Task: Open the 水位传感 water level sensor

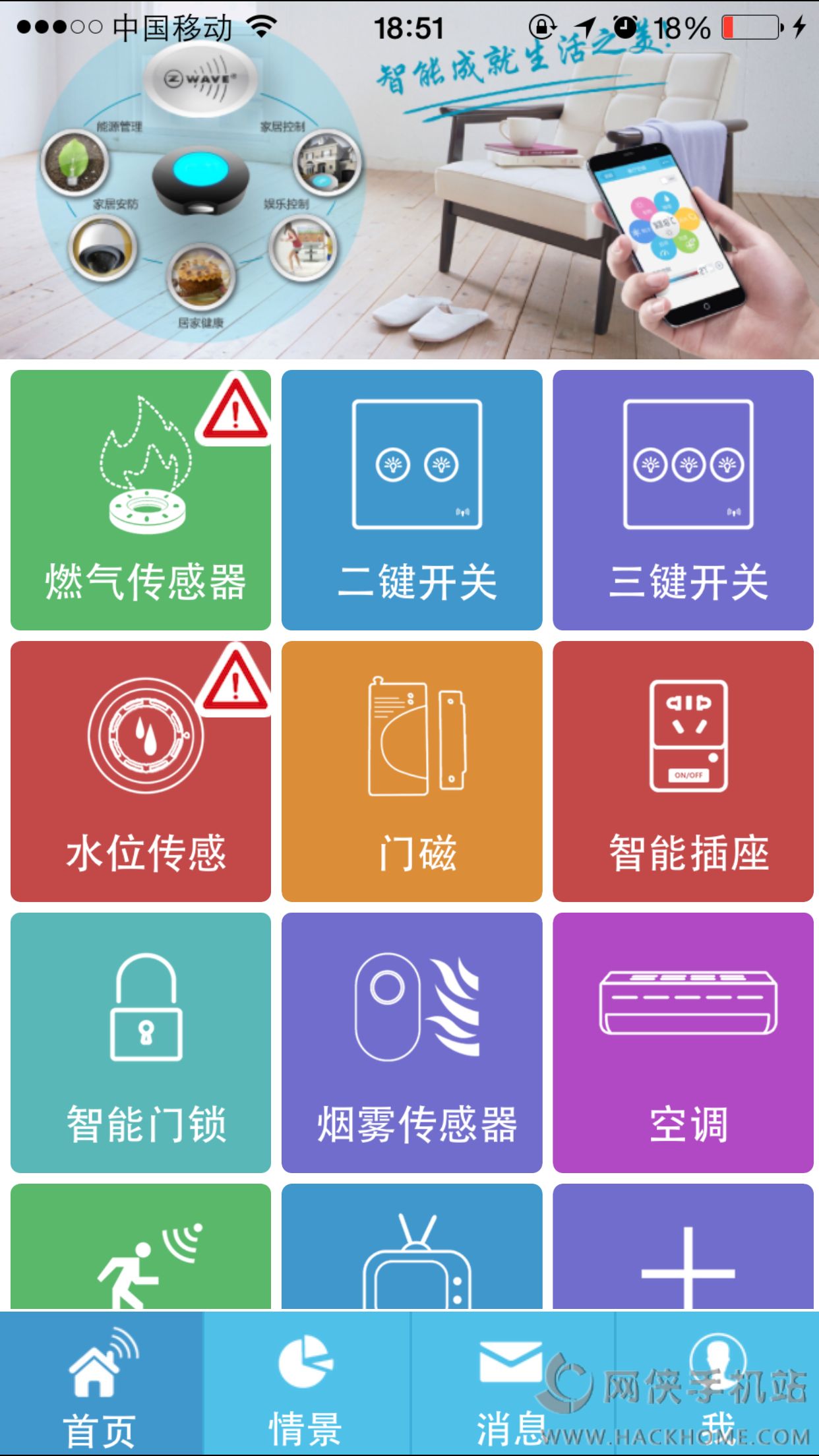Action: pyautogui.click(x=140, y=771)
